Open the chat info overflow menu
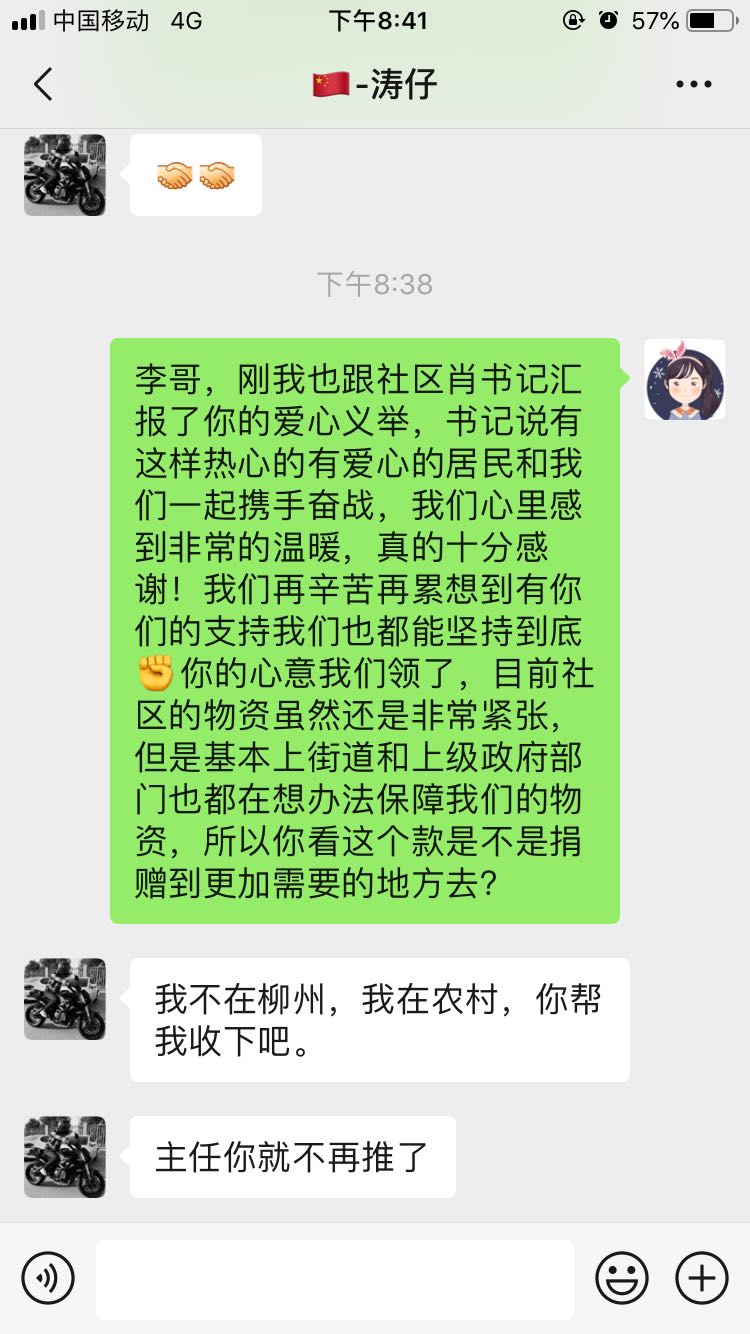Image resolution: width=750 pixels, height=1334 pixels. coord(693,85)
